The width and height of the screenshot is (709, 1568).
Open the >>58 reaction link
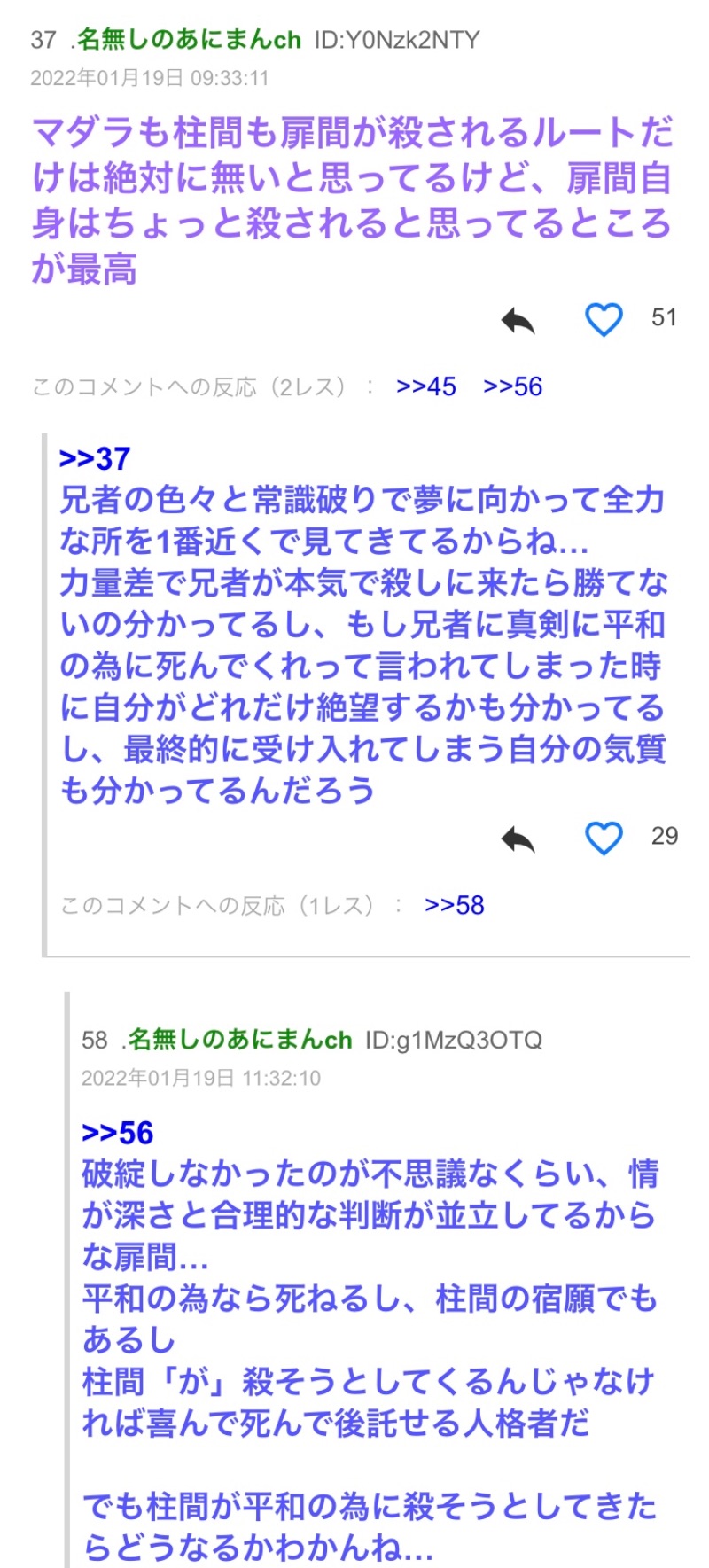pos(454,905)
